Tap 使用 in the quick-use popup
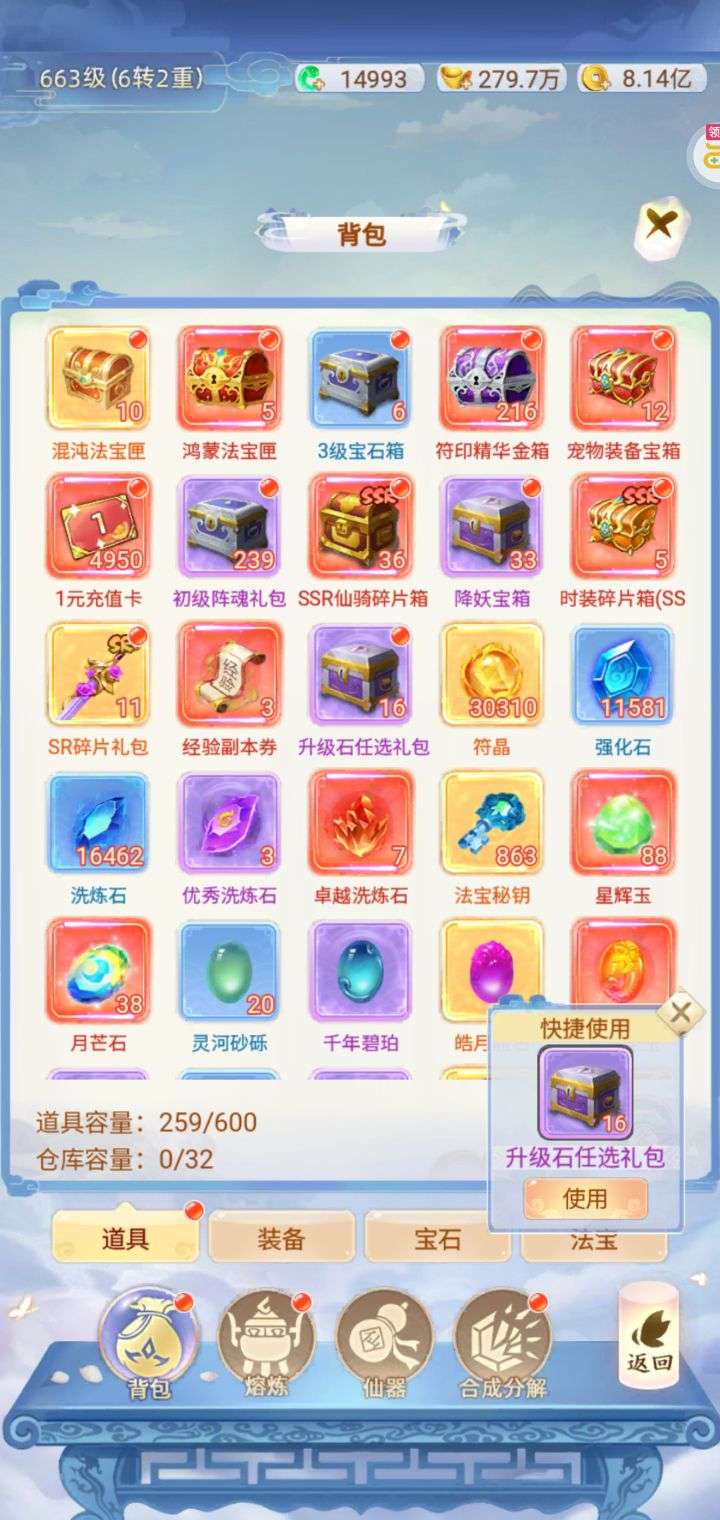The width and height of the screenshot is (720, 1520). 585,1198
